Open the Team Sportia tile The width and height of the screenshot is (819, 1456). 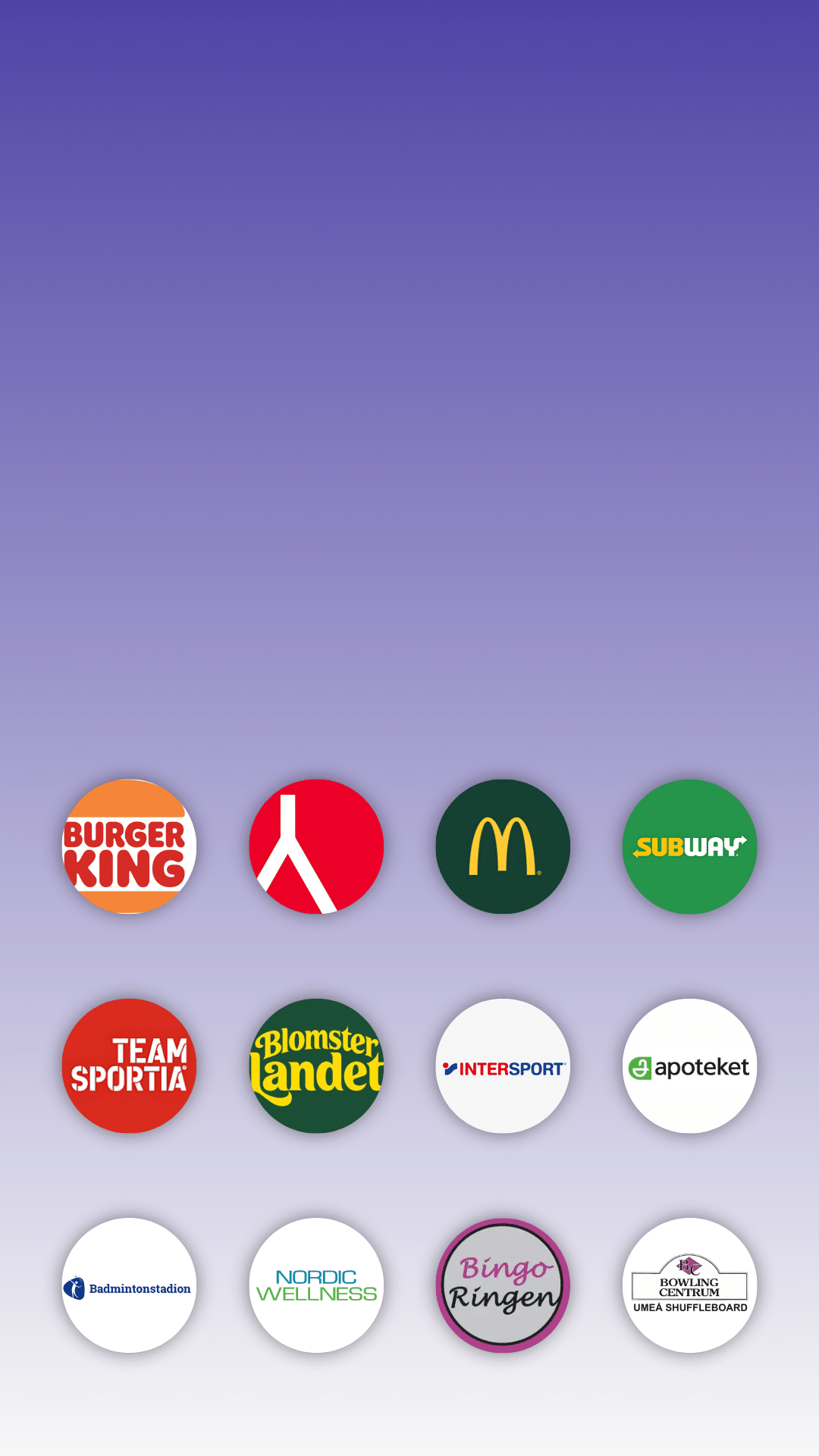pyautogui.click(x=129, y=1065)
